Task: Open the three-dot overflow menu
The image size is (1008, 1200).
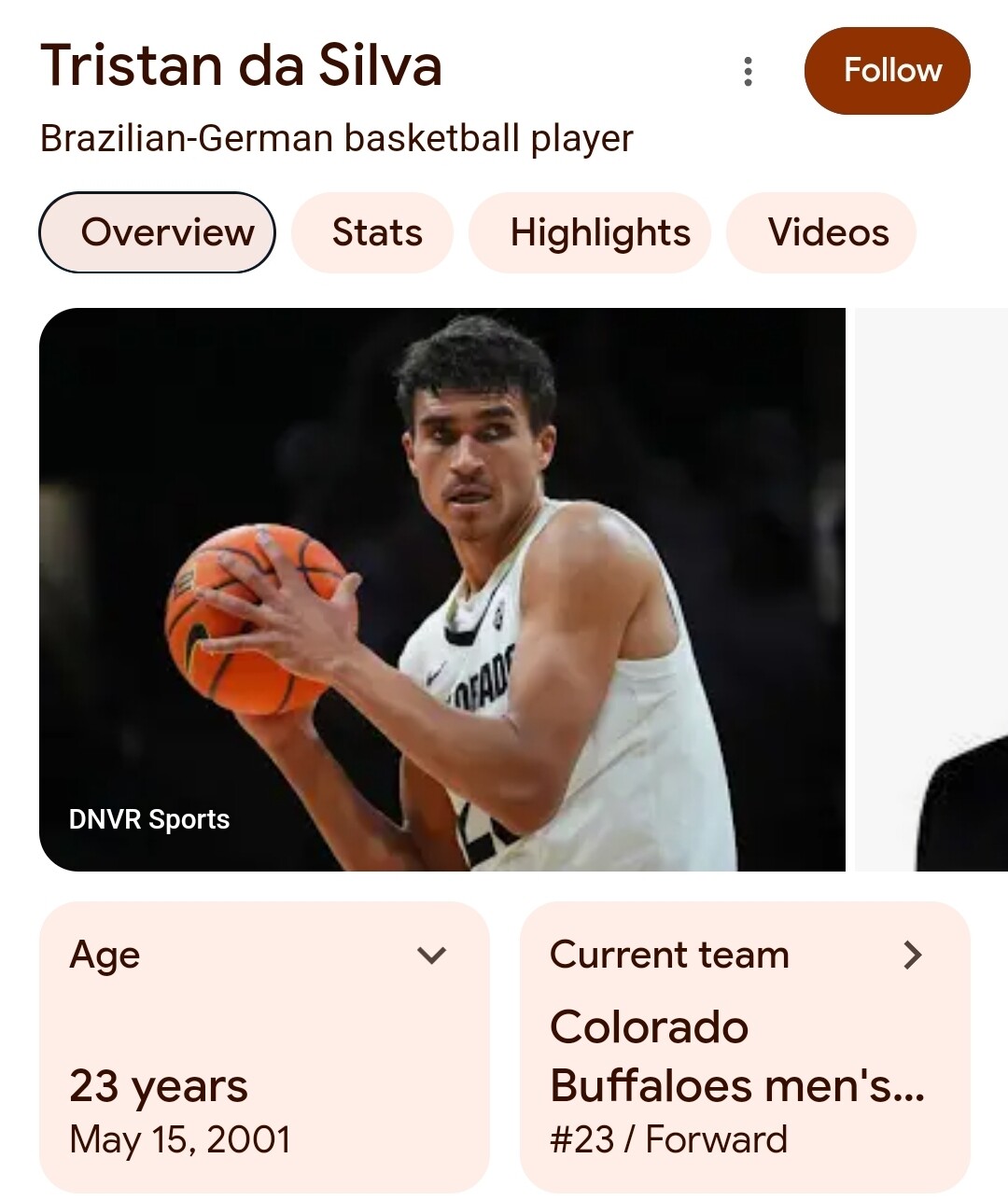Action: coord(748,71)
